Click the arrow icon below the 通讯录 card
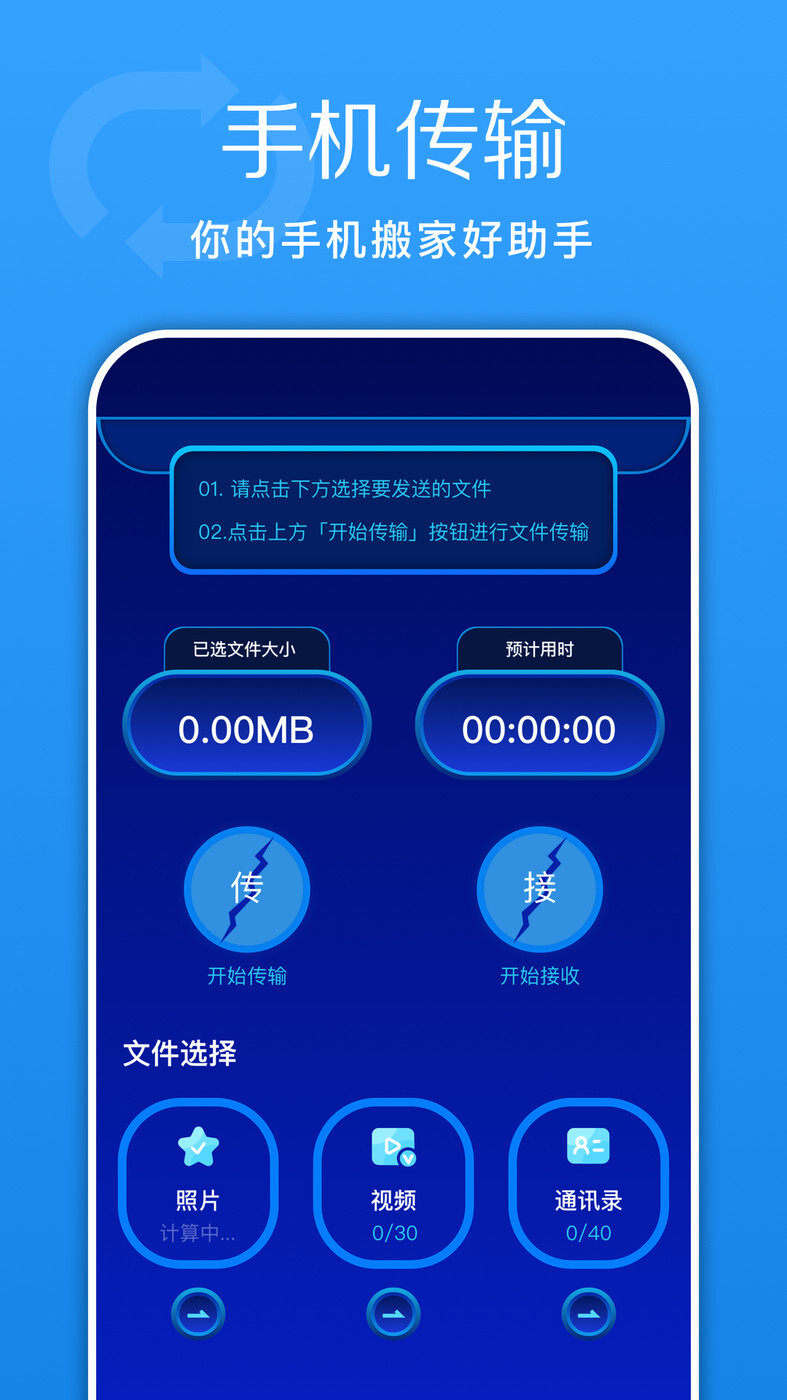 tap(587, 1313)
